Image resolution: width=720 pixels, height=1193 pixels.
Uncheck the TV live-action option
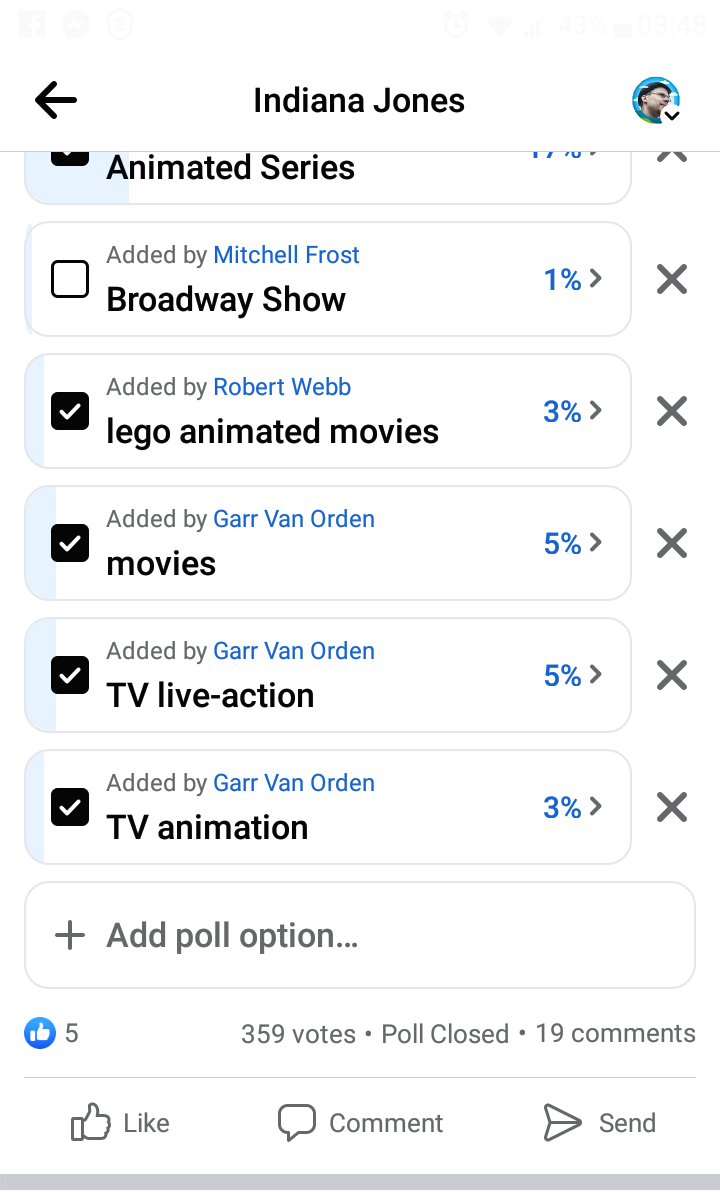(70, 676)
